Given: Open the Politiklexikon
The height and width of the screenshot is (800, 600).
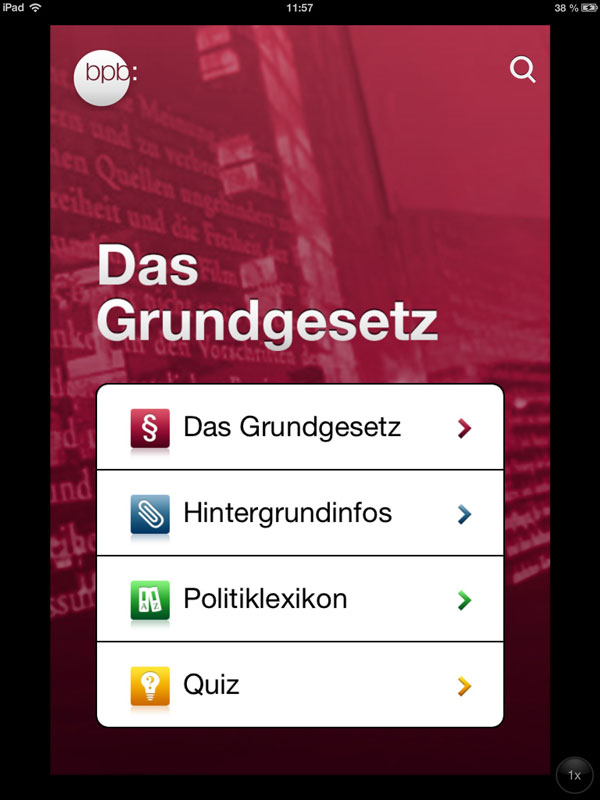Looking at the screenshot, I should pyautogui.click(x=300, y=600).
